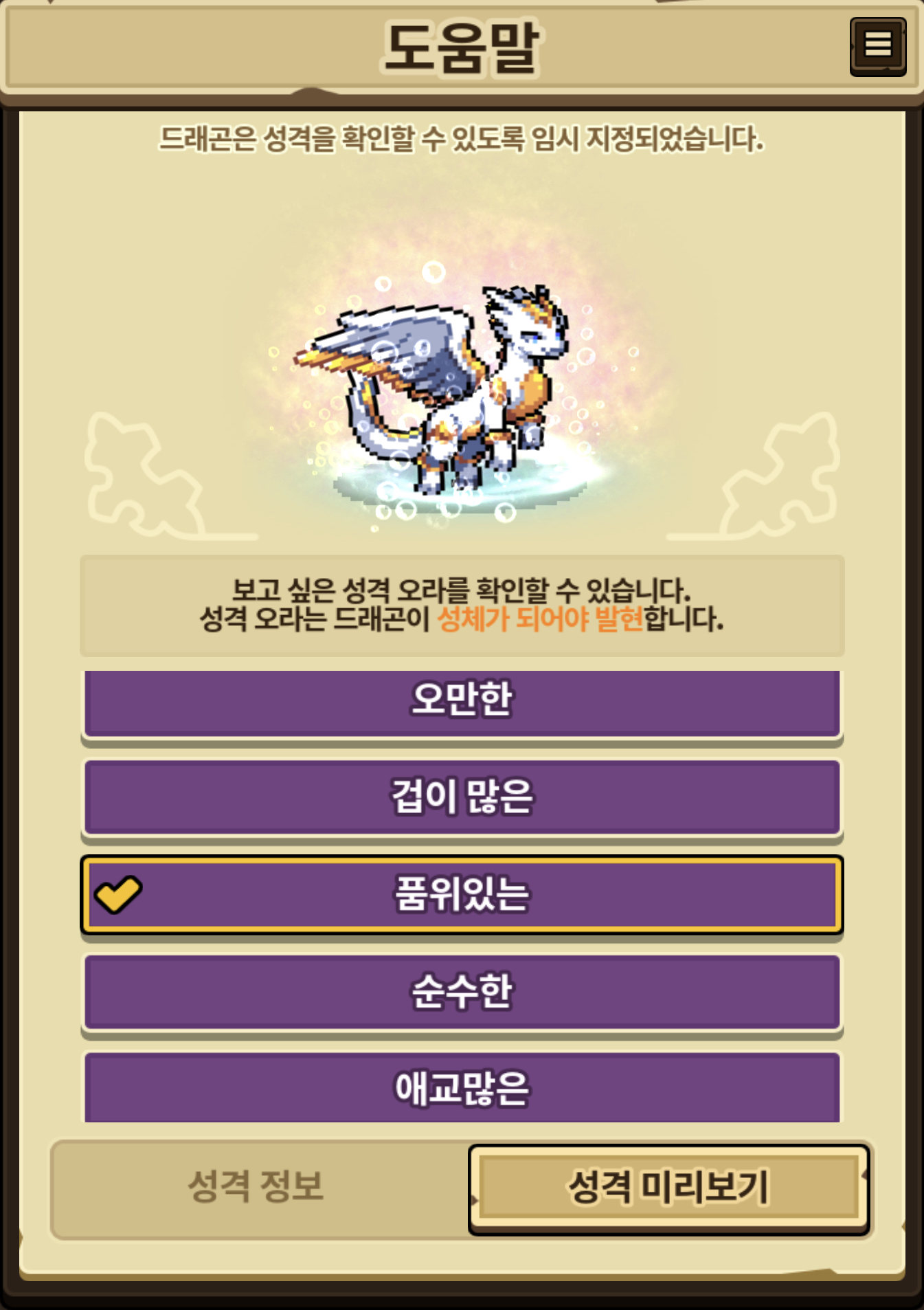Open the 성격 미리보기 tab

tap(668, 1187)
